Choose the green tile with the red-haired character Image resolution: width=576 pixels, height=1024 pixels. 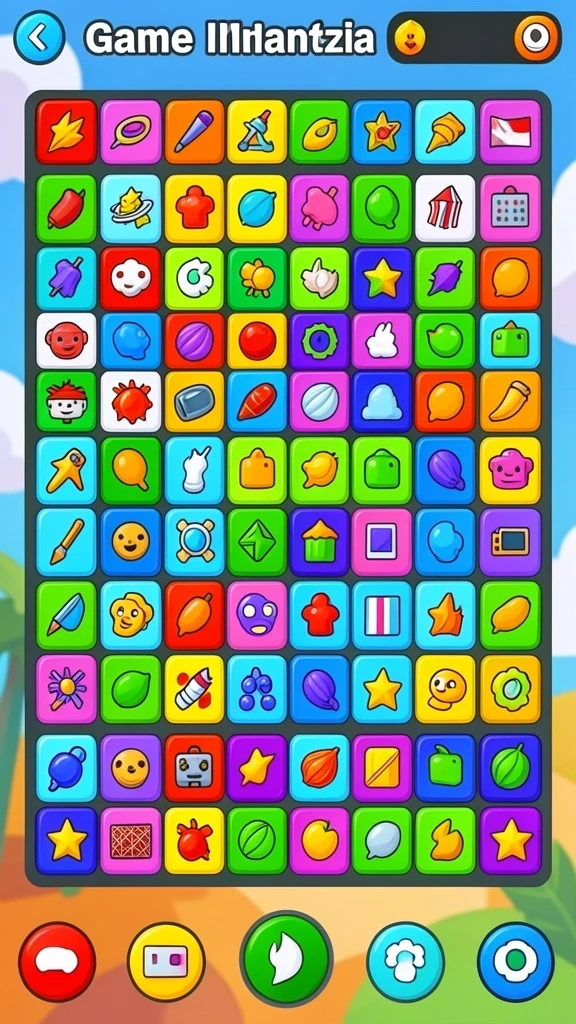coord(66,402)
